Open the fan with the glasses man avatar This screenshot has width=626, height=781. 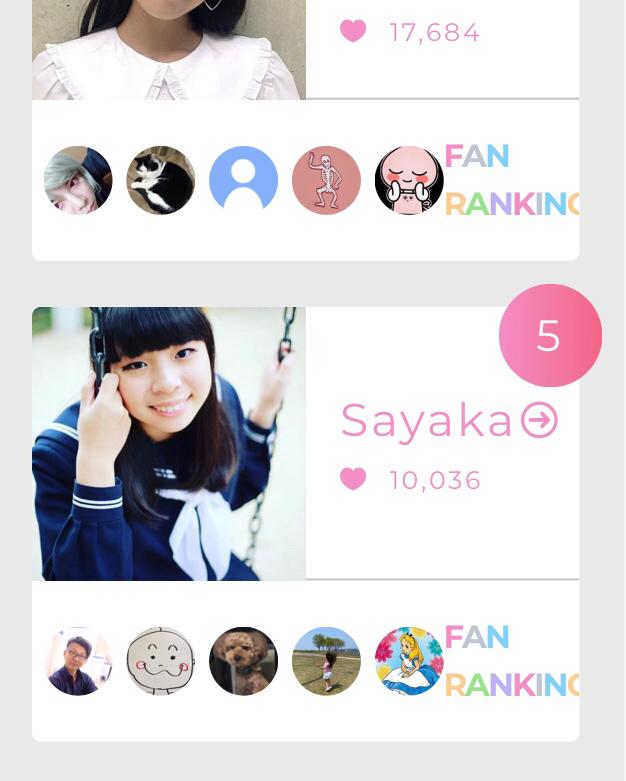(x=78, y=661)
